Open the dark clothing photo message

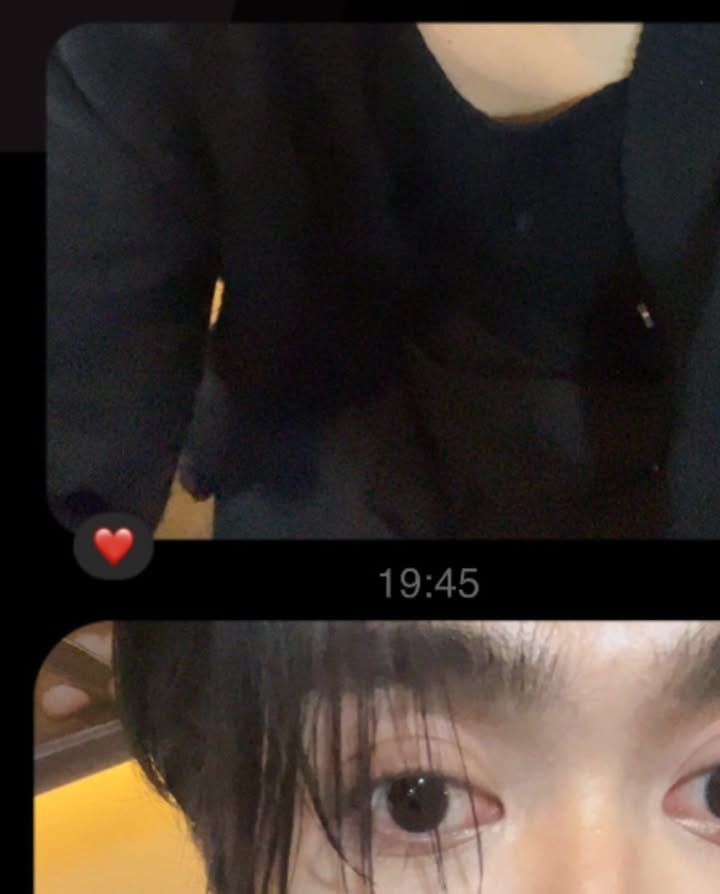pos(385,280)
